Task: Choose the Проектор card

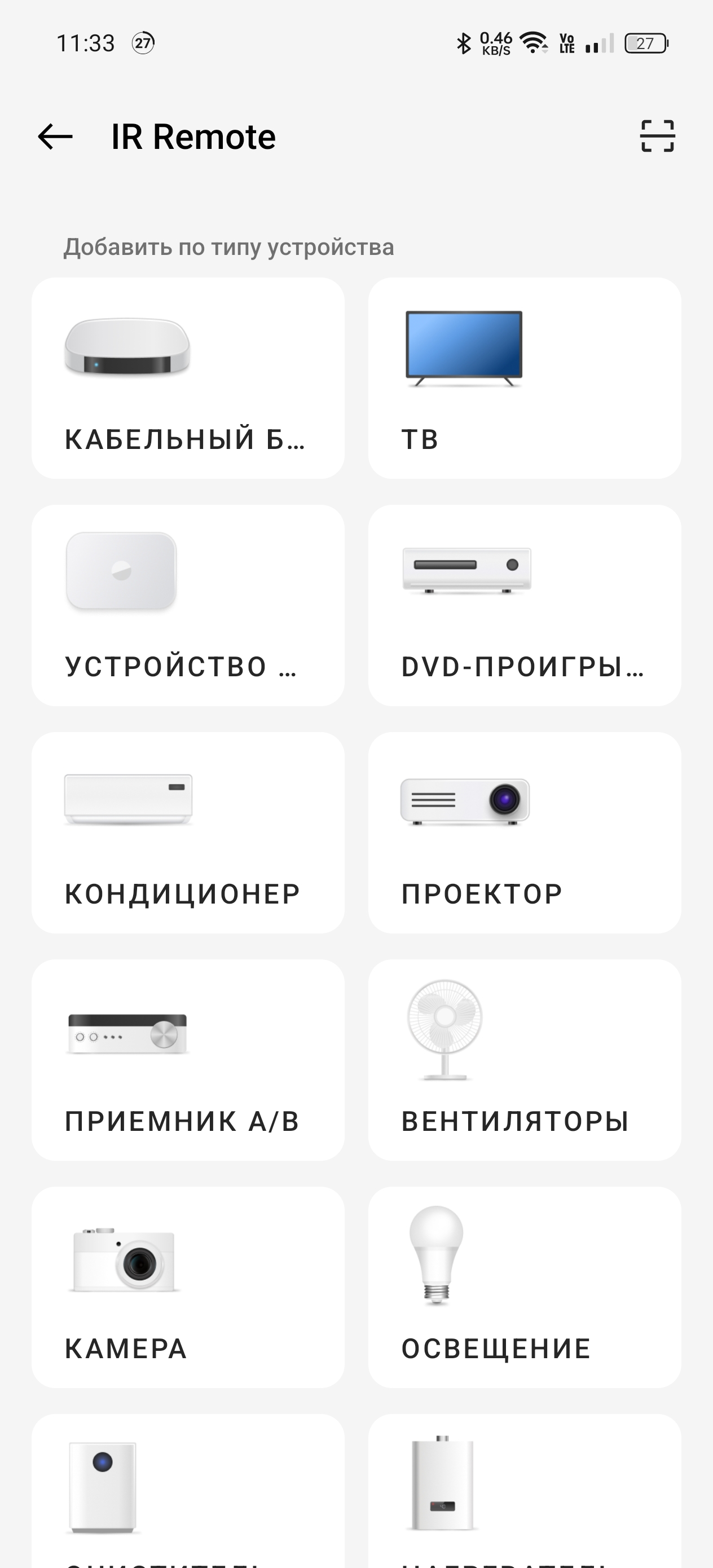Action: (x=524, y=832)
